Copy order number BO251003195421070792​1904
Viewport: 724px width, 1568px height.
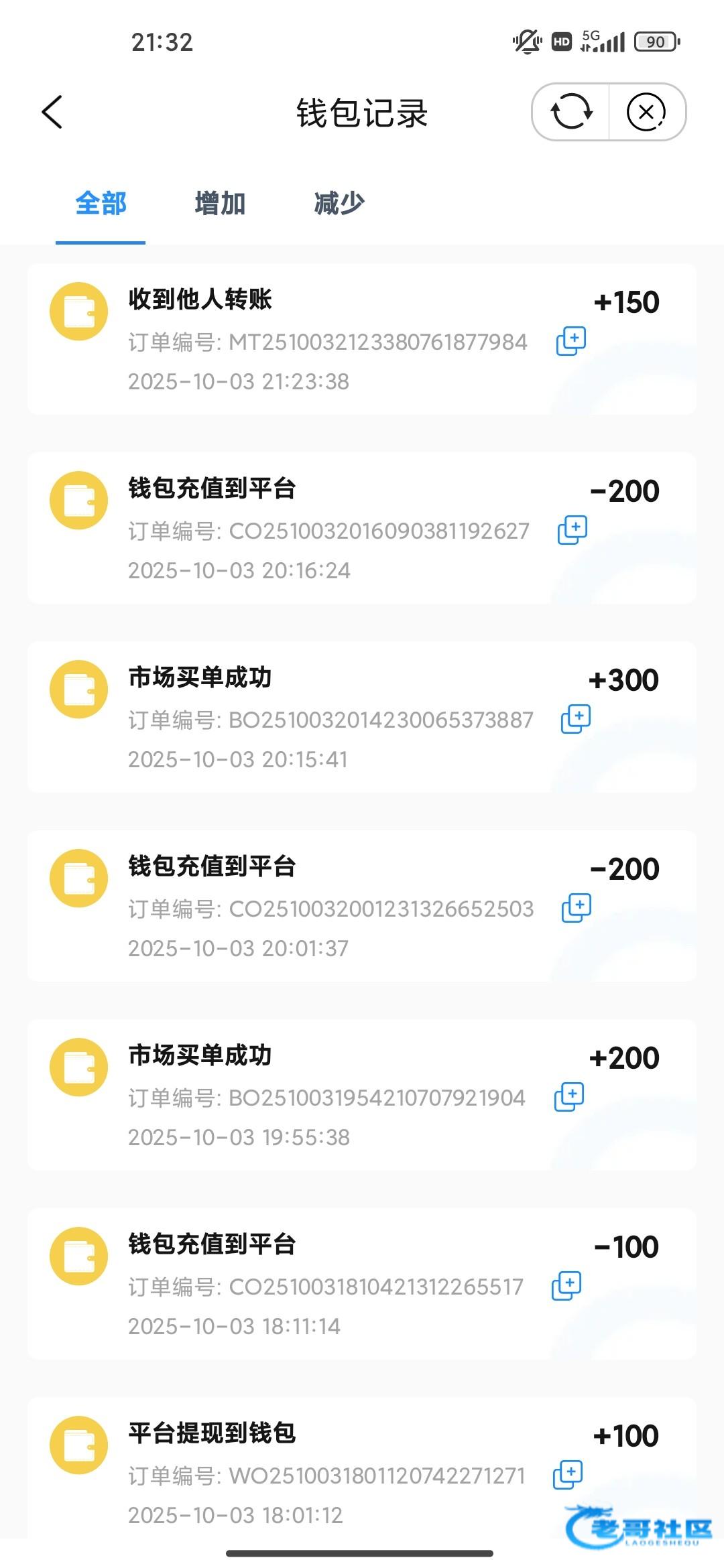point(569,1097)
